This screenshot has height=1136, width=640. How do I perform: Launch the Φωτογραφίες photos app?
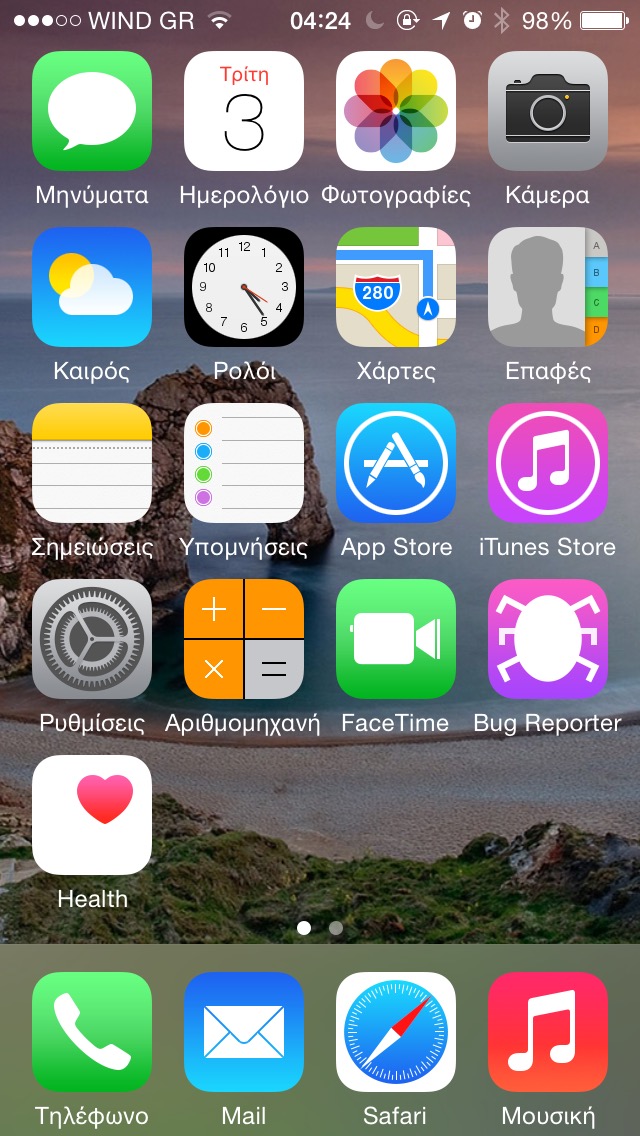coord(396,111)
